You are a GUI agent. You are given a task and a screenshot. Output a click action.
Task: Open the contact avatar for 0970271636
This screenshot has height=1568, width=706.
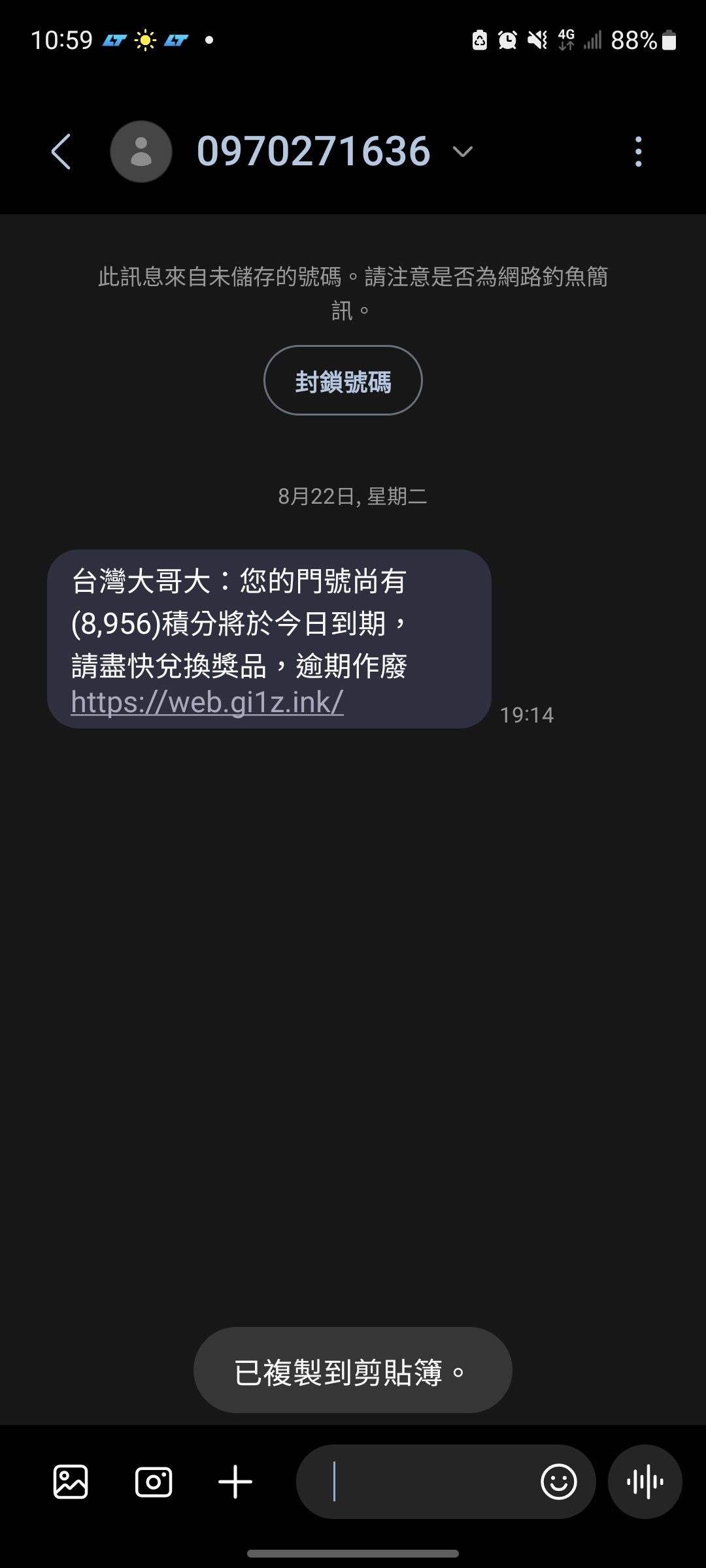point(141,152)
